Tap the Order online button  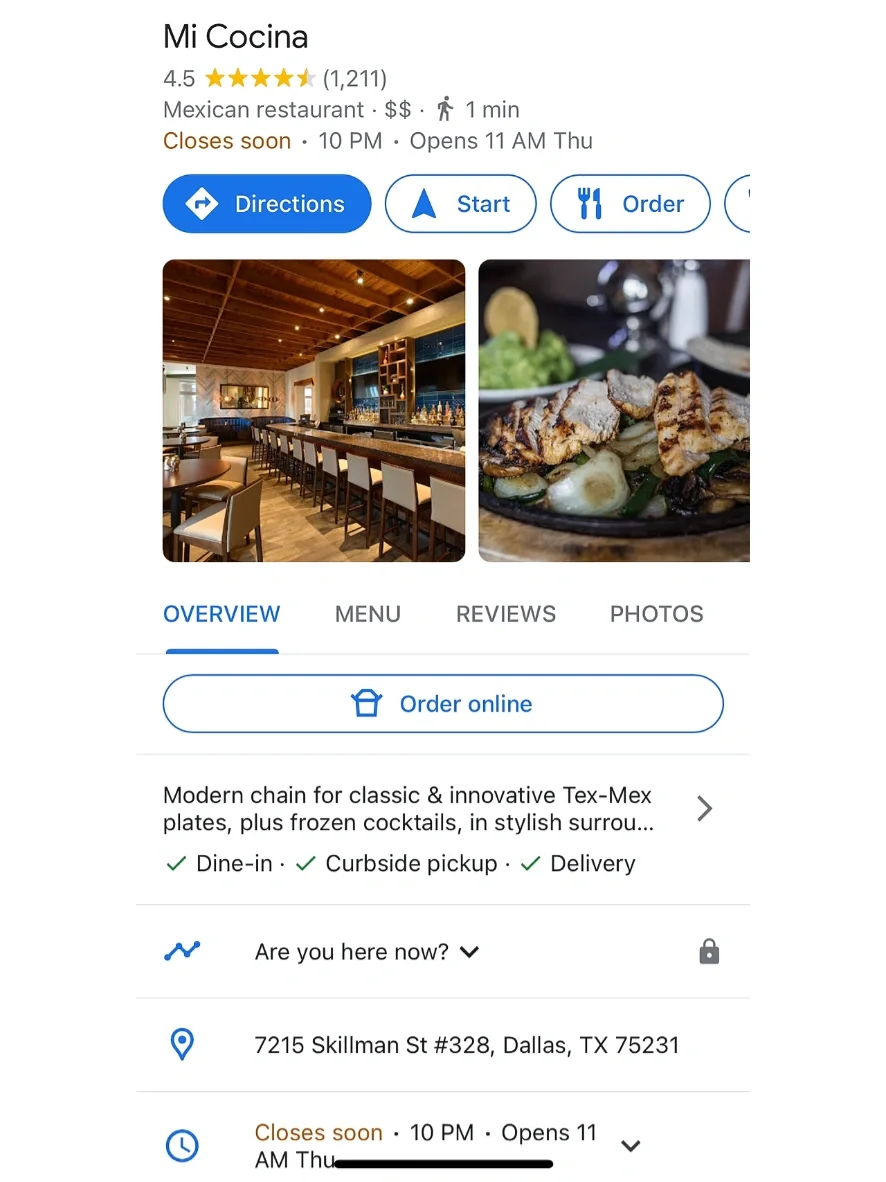[x=443, y=704]
